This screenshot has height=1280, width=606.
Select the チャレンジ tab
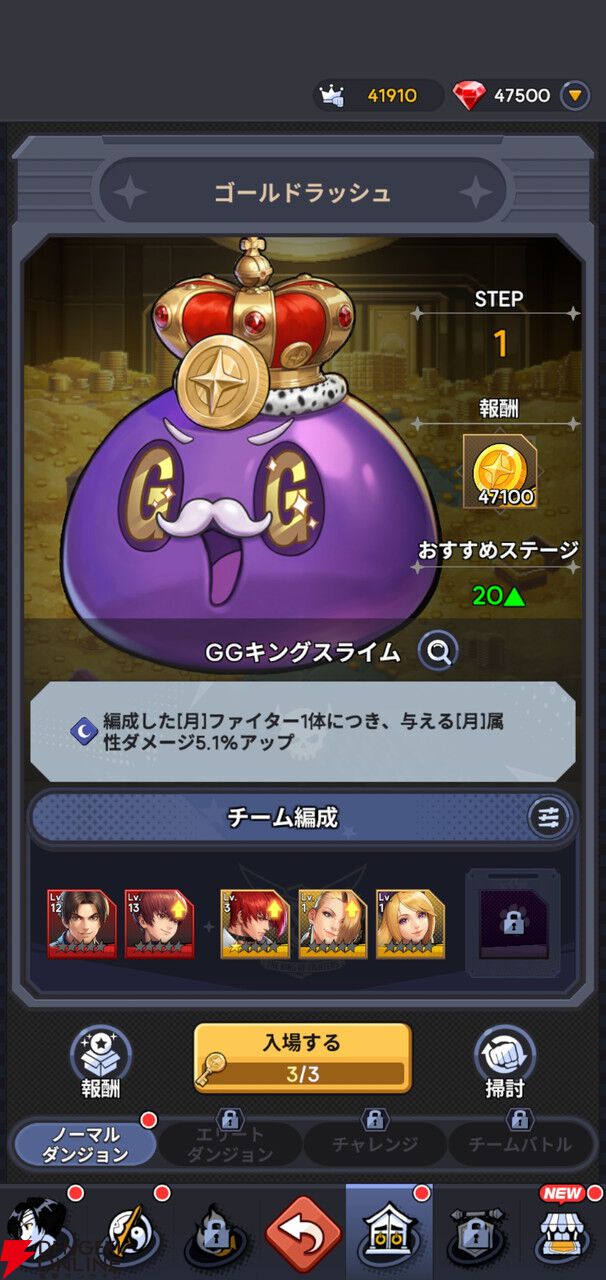point(375,1144)
